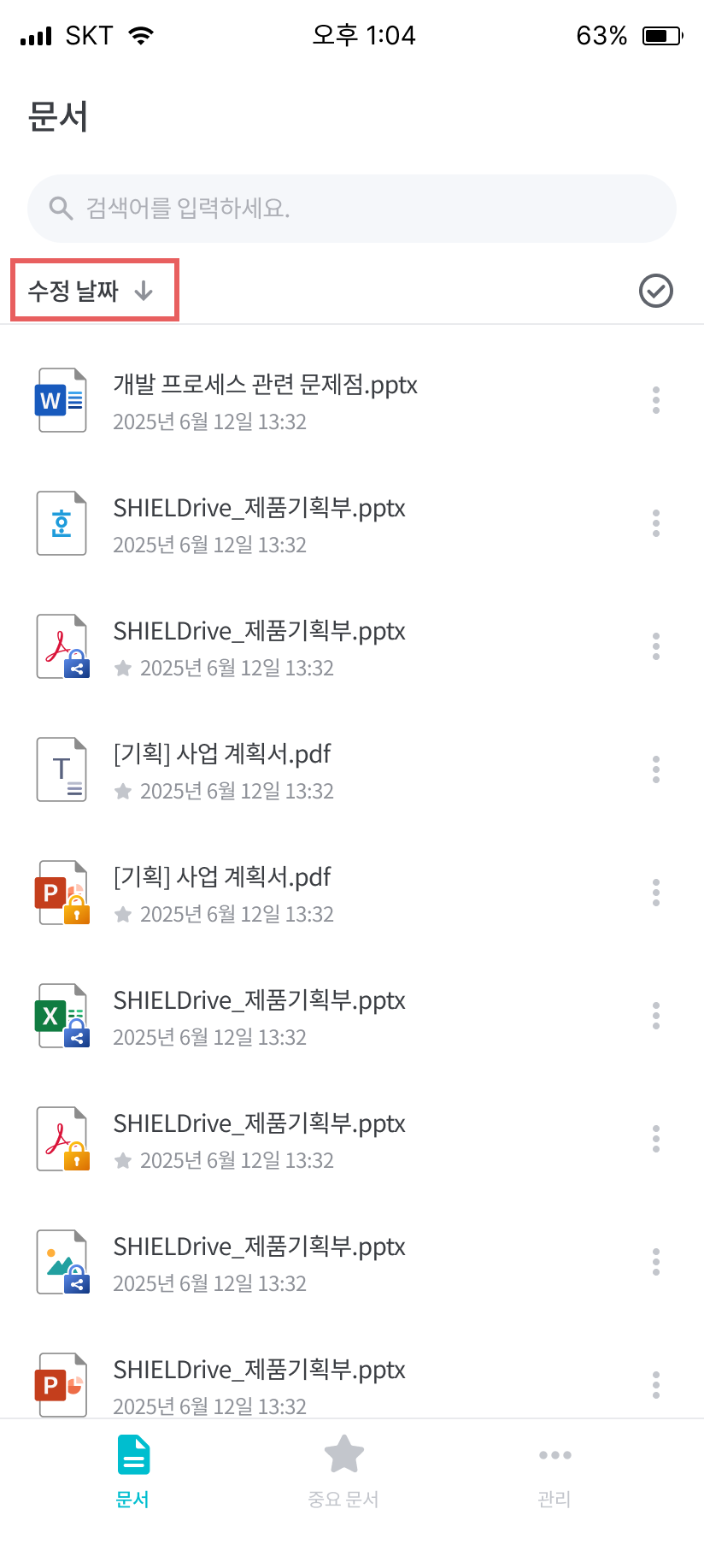The height and width of the screenshot is (1568, 704).
Task: Open the file 개발 프로세스 관련 문제점.pptx
Action: (x=265, y=386)
